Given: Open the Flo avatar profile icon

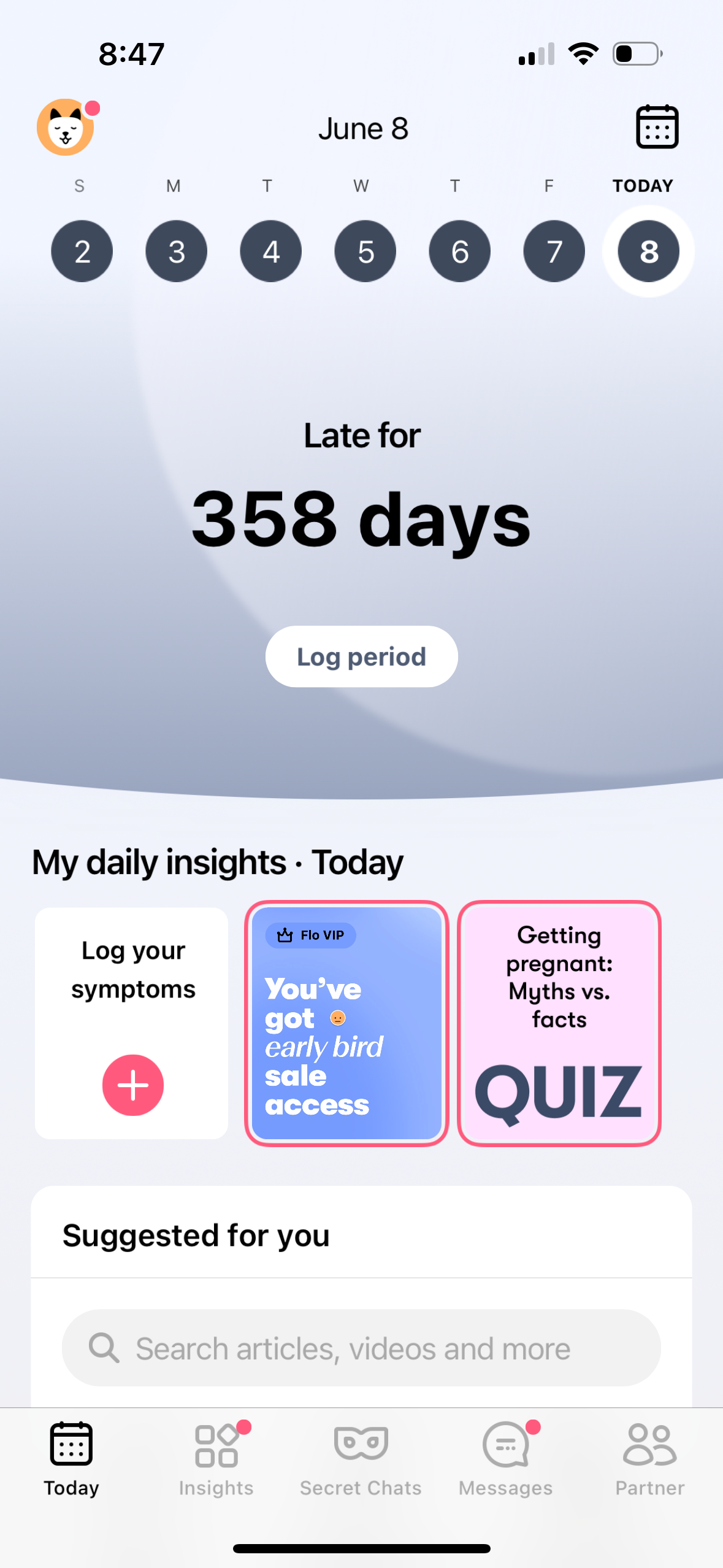Looking at the screenshot, I should pos(65,127).
